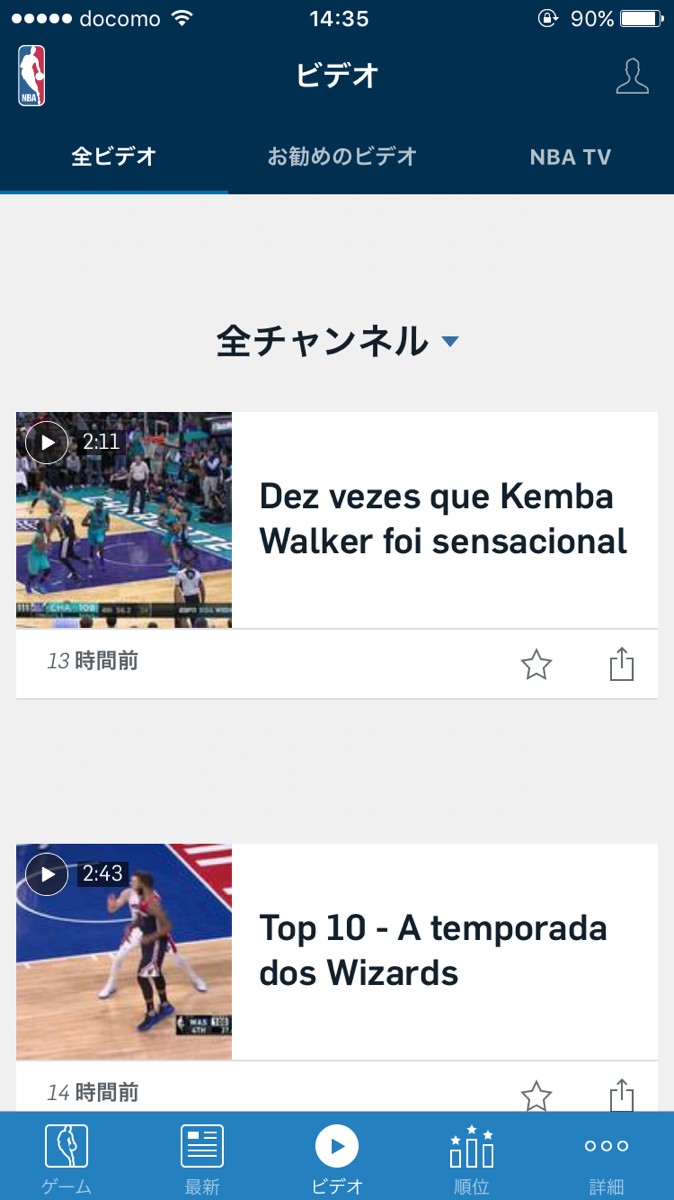Tap the NBA logo in the header
674x1200 pixels.
tap(32, 76)
